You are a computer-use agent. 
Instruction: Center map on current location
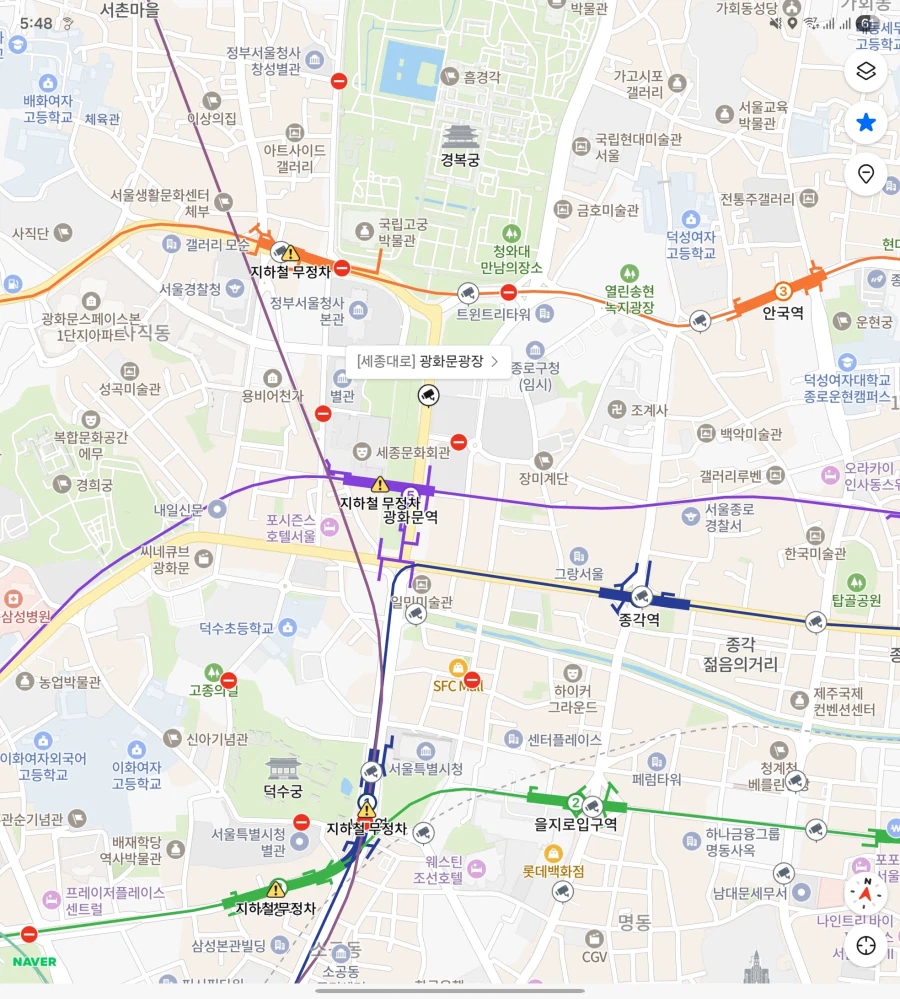click(x=866, y=945)
